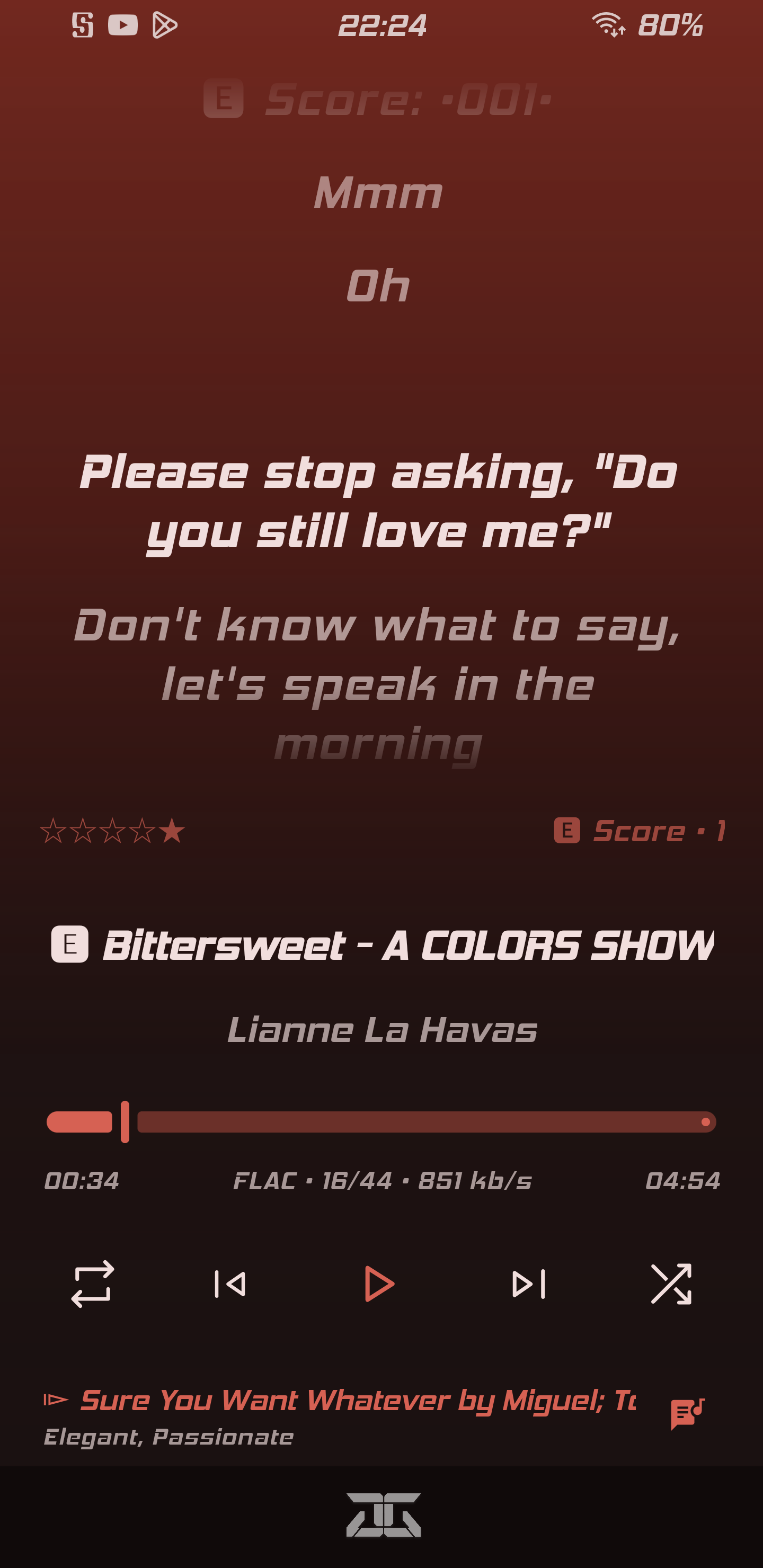This screenshot has width=763, height=1568.
Task: Skip to the next track
Action: 529,1284
